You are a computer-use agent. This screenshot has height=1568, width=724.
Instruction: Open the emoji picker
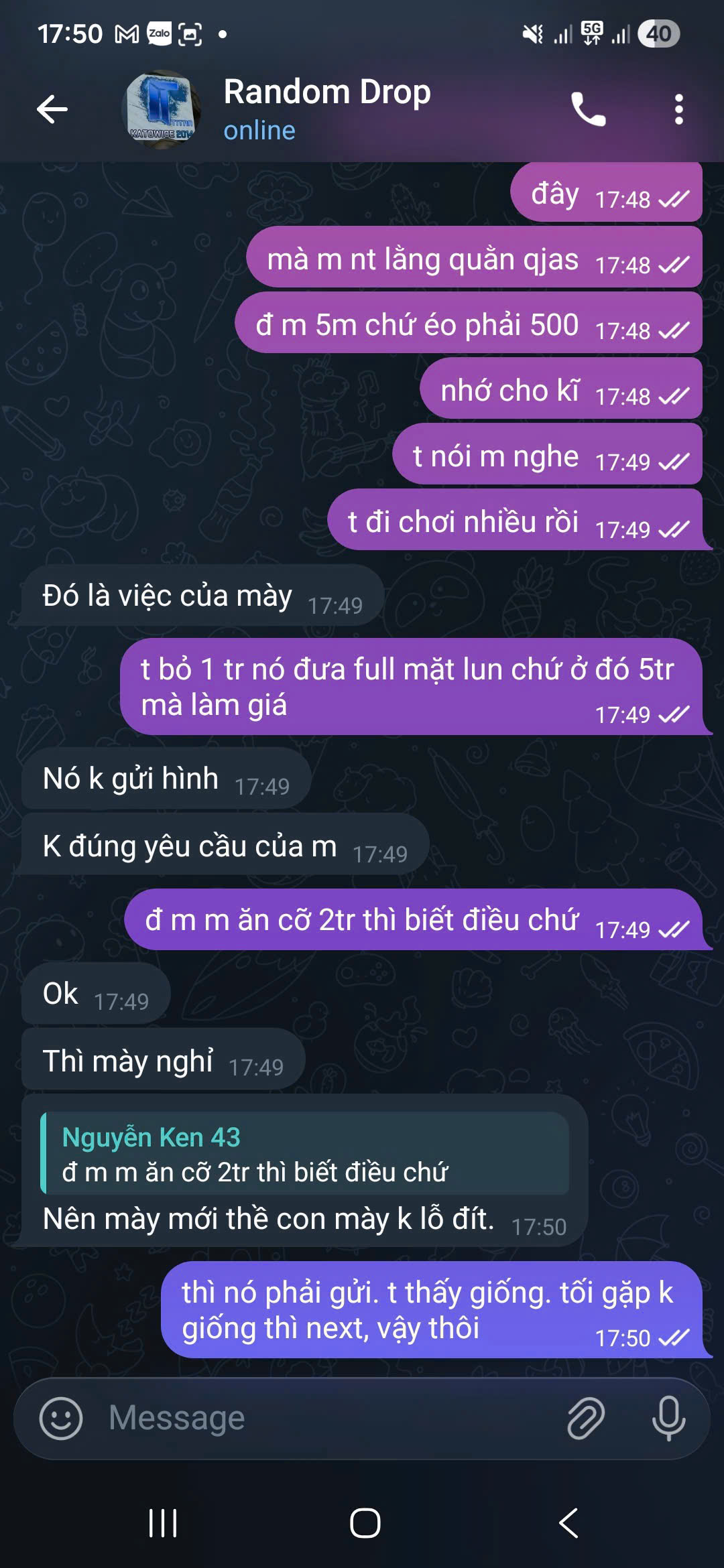61,1418
